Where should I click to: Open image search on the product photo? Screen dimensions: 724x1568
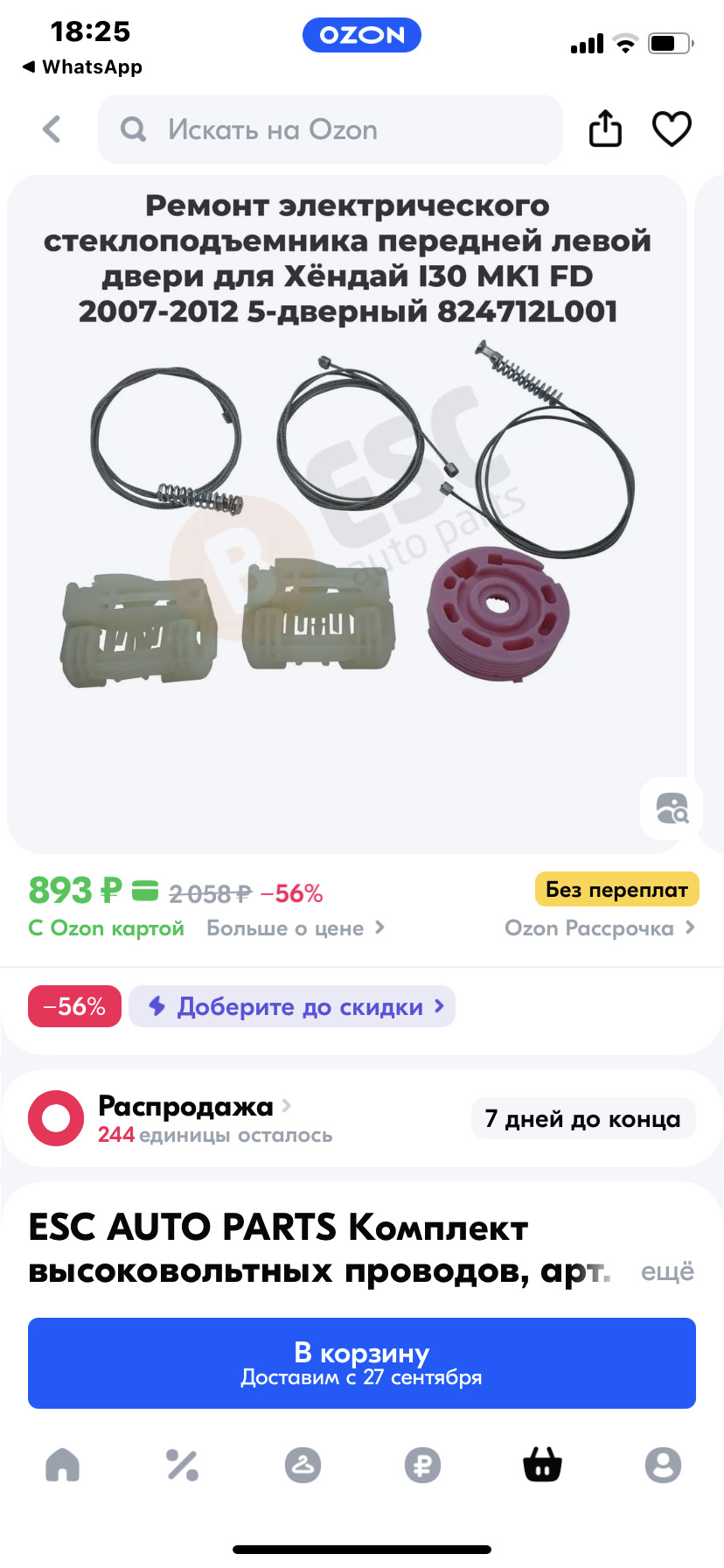pos(671,808)
